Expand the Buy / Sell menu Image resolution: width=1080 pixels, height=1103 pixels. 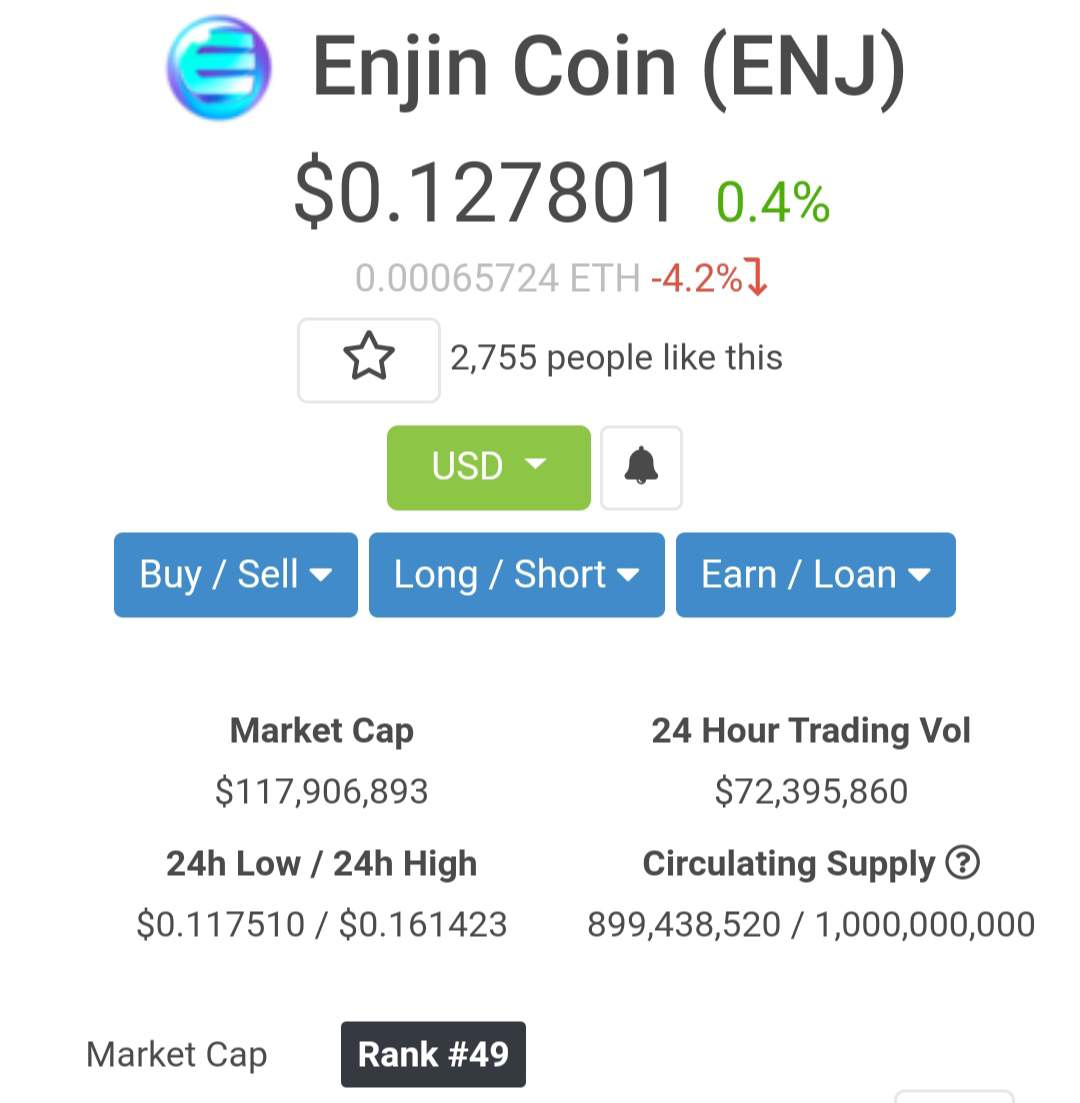pyautogui.click(x=236, y=575)
